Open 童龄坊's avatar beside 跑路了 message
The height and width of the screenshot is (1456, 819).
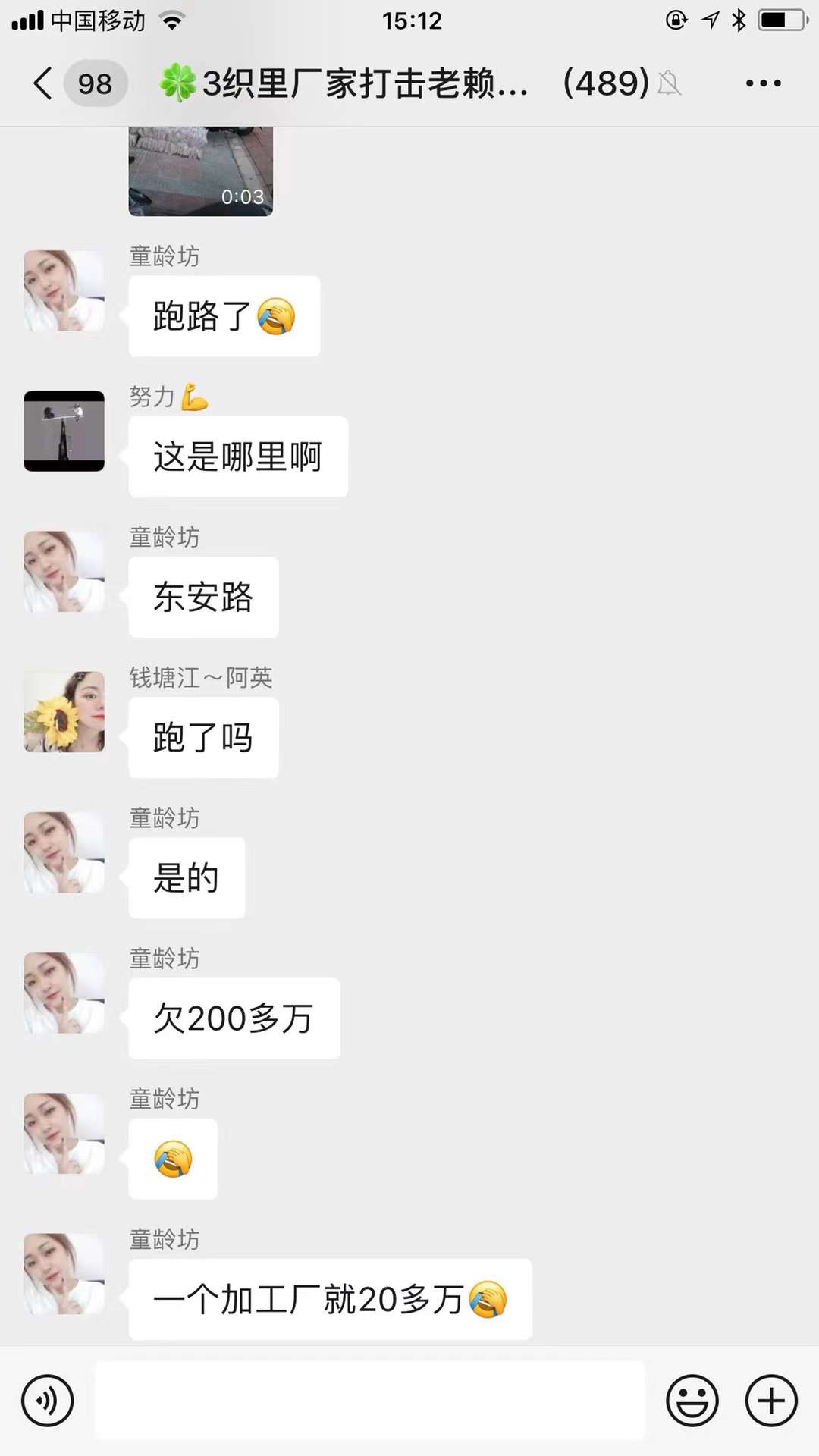[64, 290]
